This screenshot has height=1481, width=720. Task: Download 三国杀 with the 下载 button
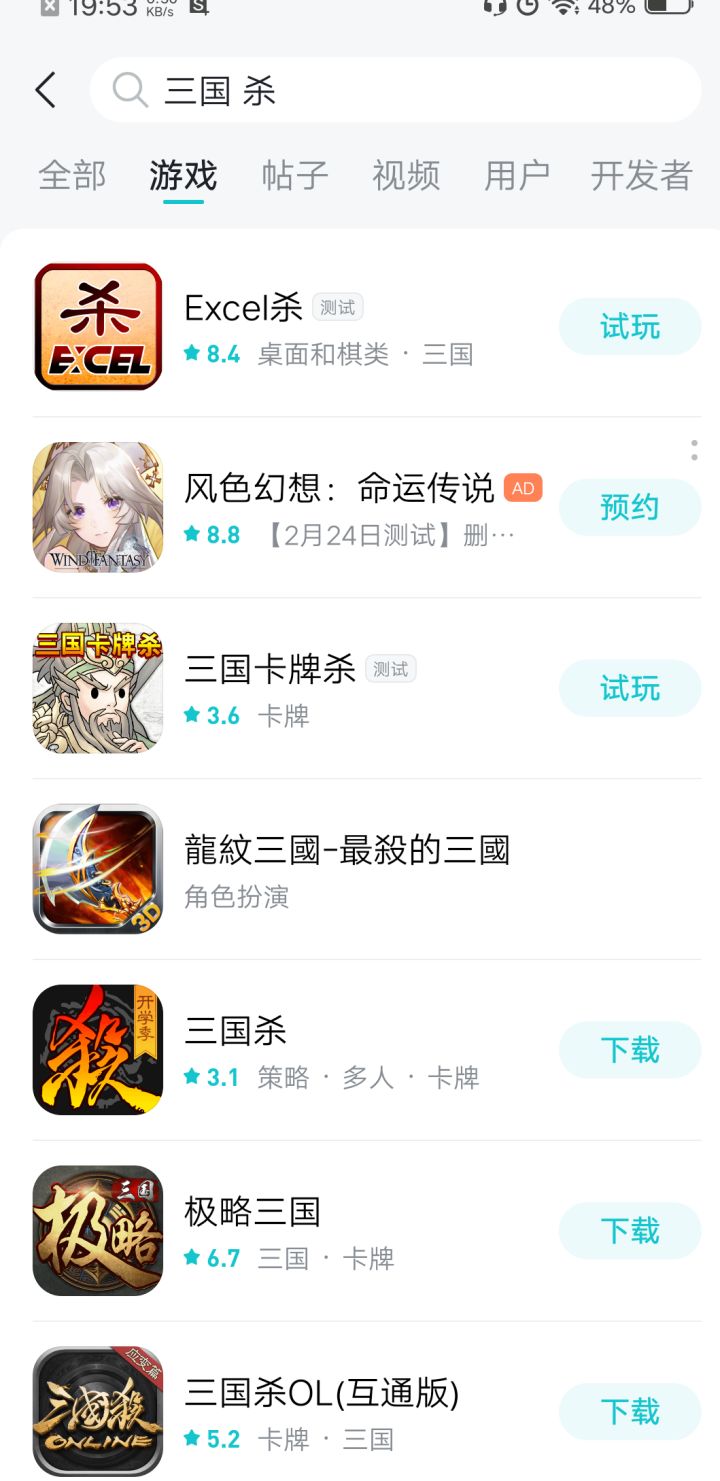click(x=629, y=1049)
